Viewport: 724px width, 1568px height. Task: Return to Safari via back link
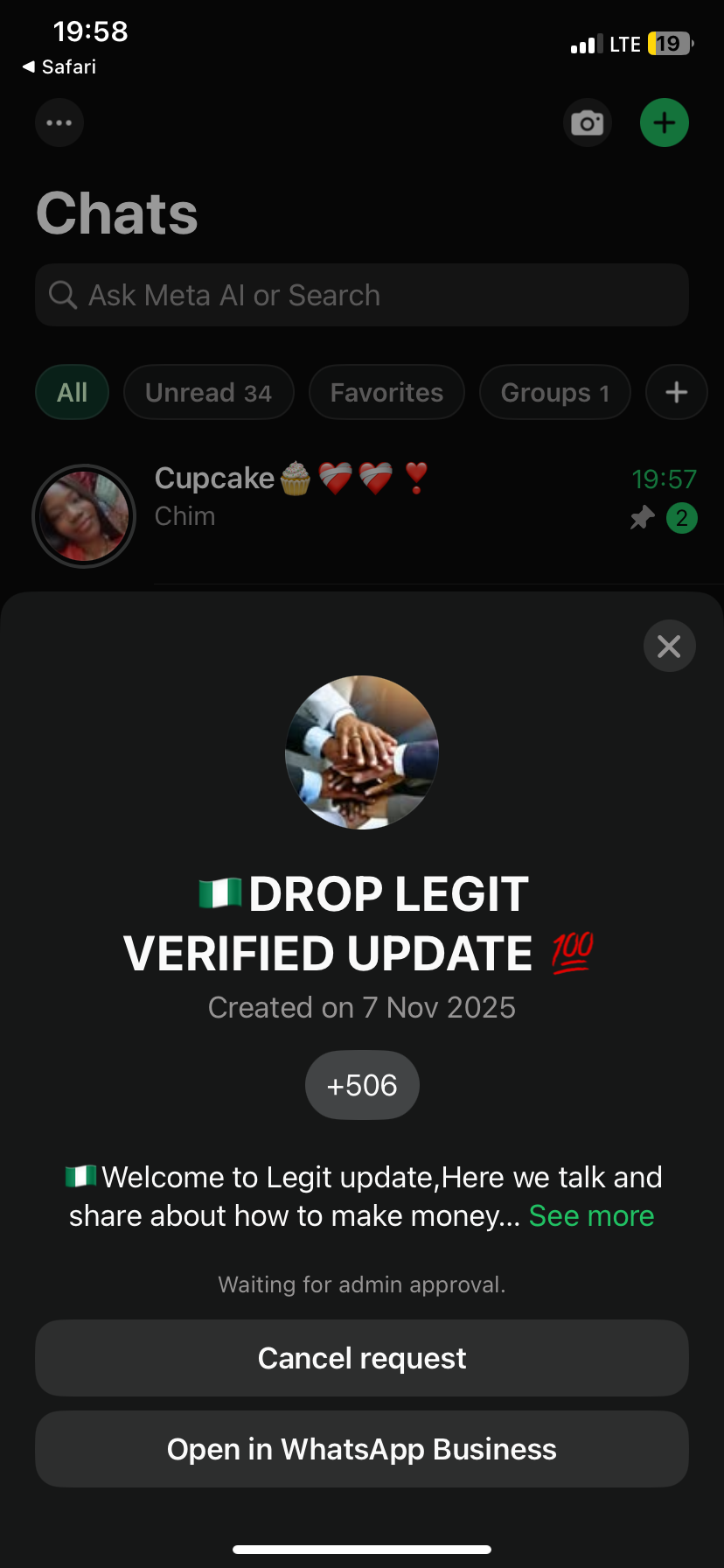59,66
